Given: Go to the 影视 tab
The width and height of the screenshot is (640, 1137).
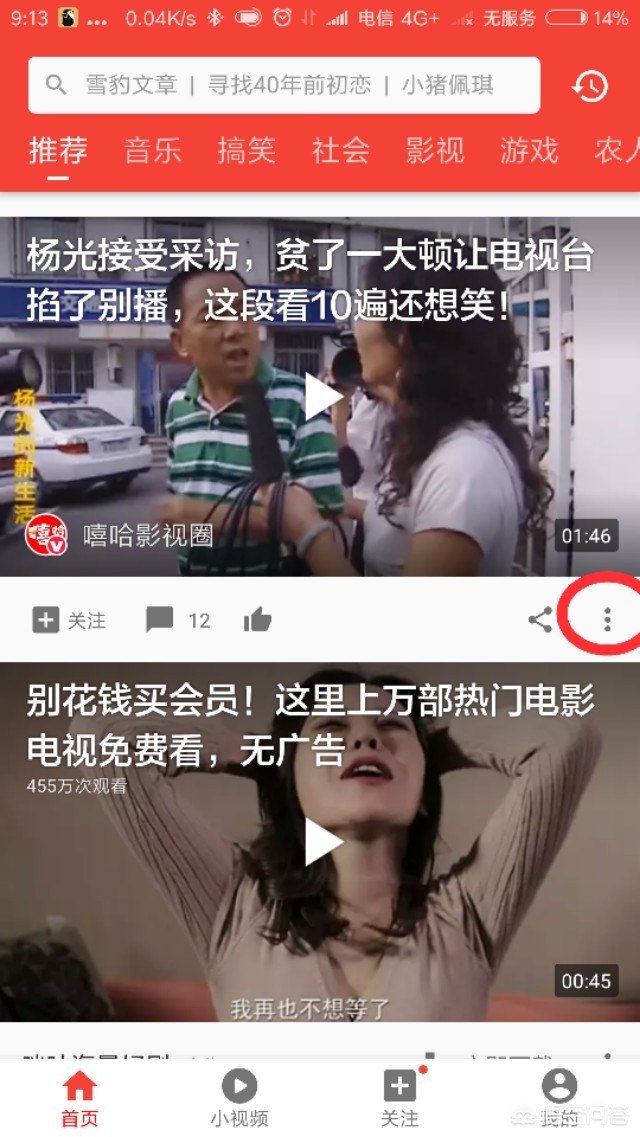Looking at the screenshot, I should click(x=435, y=151).
